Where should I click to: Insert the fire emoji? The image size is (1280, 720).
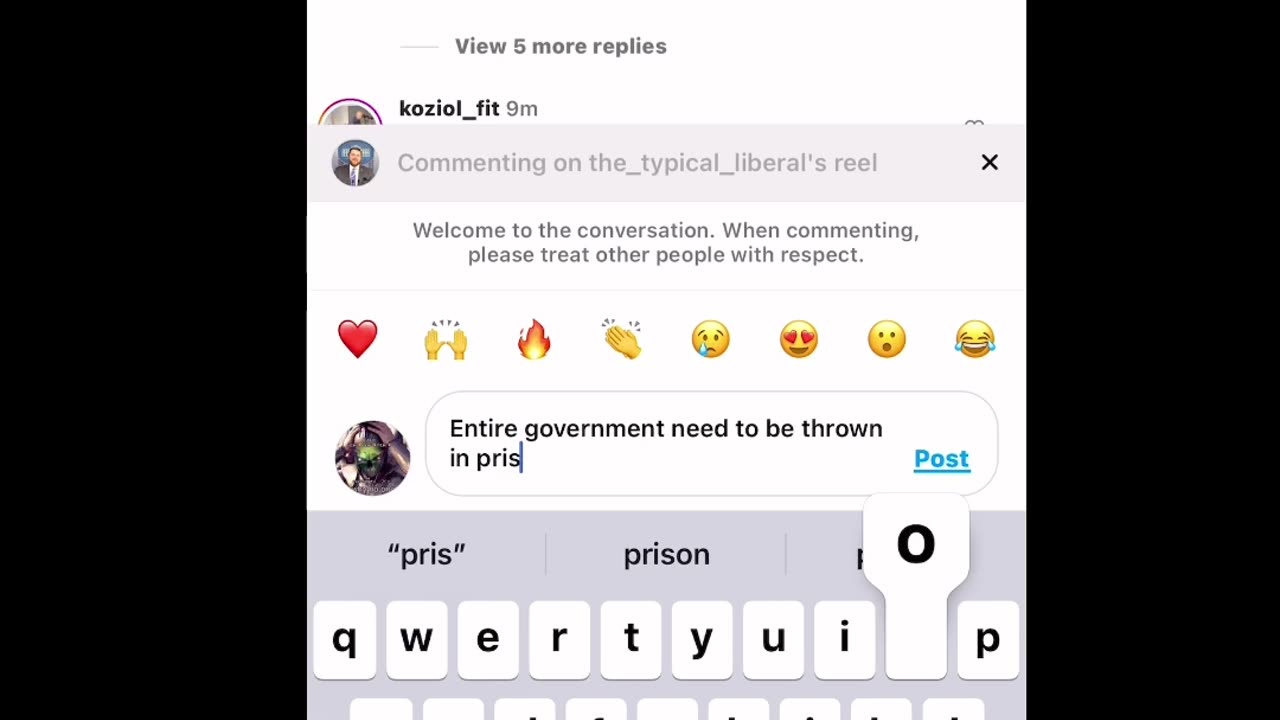click(x=534, y=340)
